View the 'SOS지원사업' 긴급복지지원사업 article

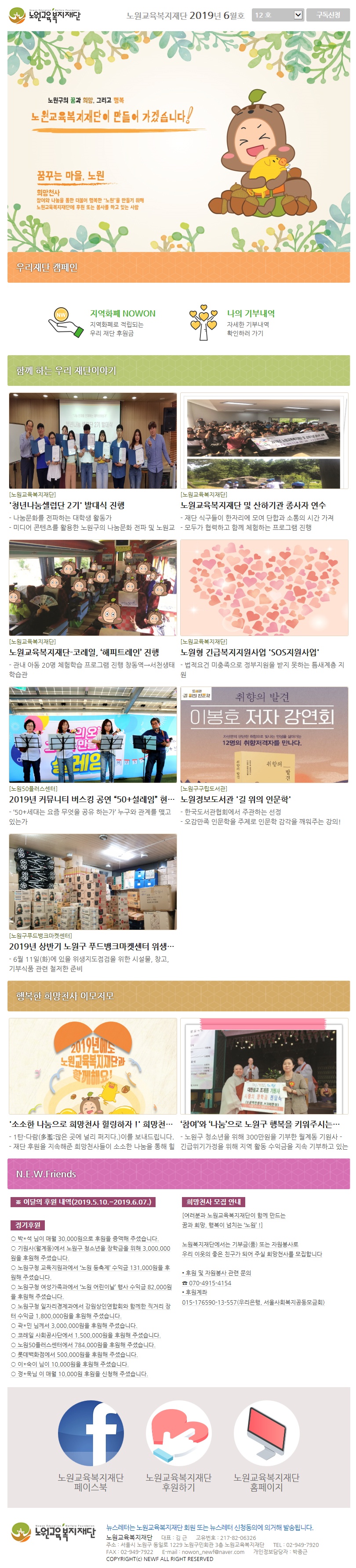250,652
